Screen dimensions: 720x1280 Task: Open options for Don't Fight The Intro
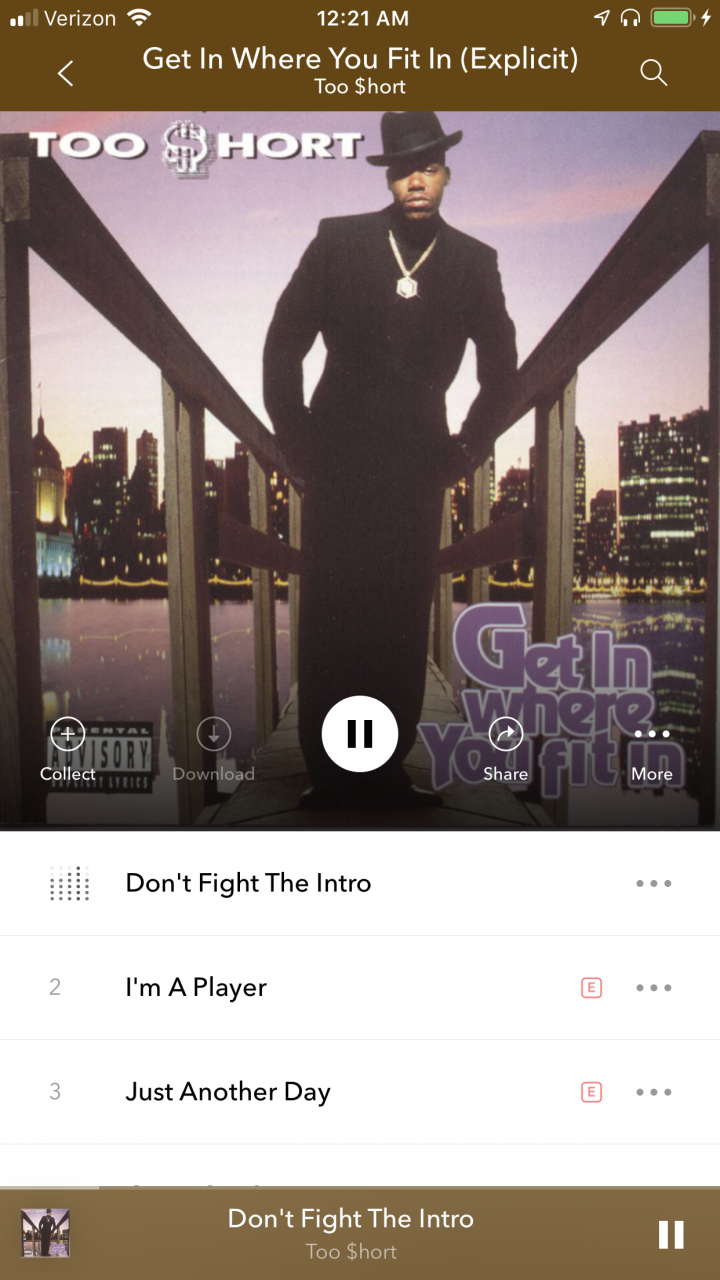(653, 883)
